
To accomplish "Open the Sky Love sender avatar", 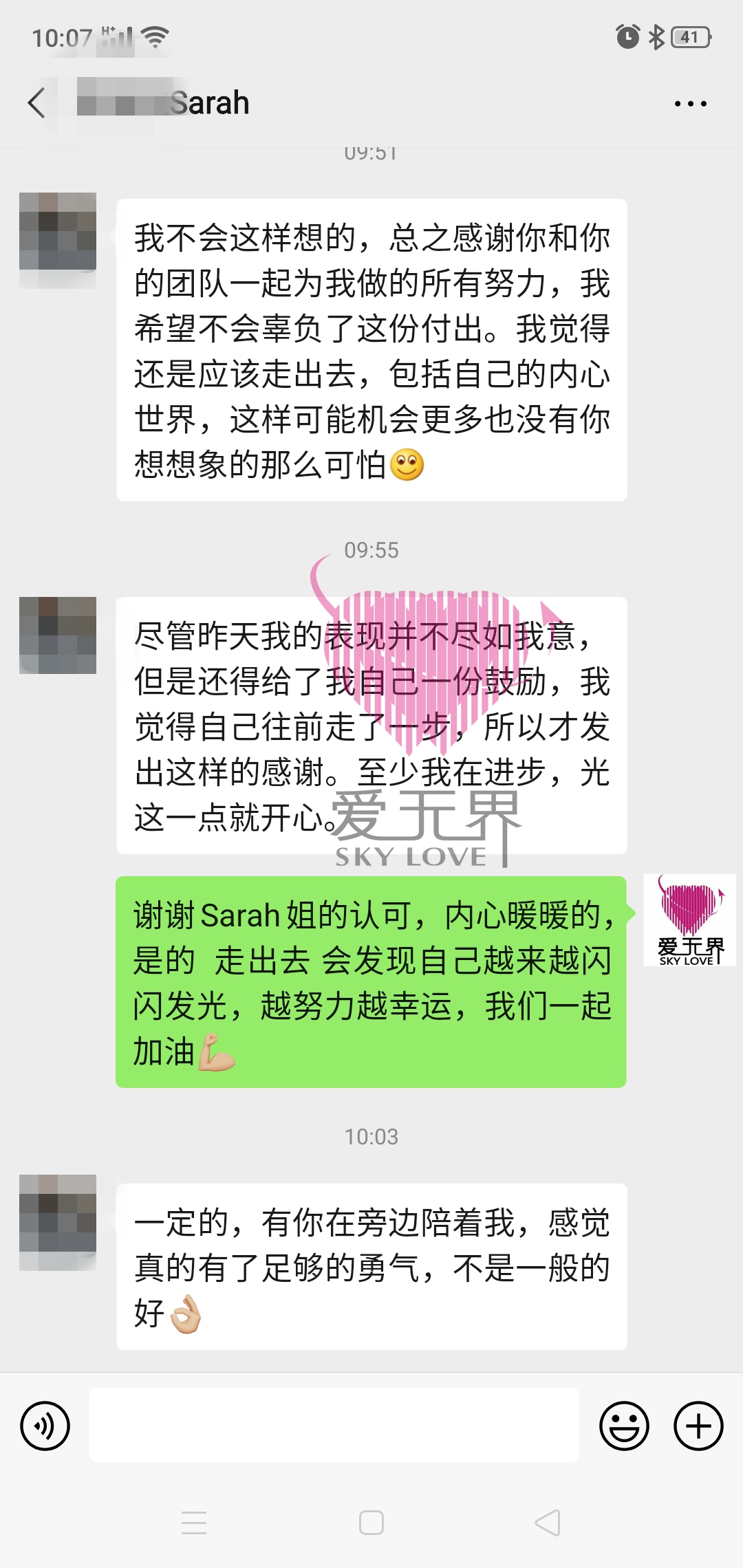I will (689, 919).
